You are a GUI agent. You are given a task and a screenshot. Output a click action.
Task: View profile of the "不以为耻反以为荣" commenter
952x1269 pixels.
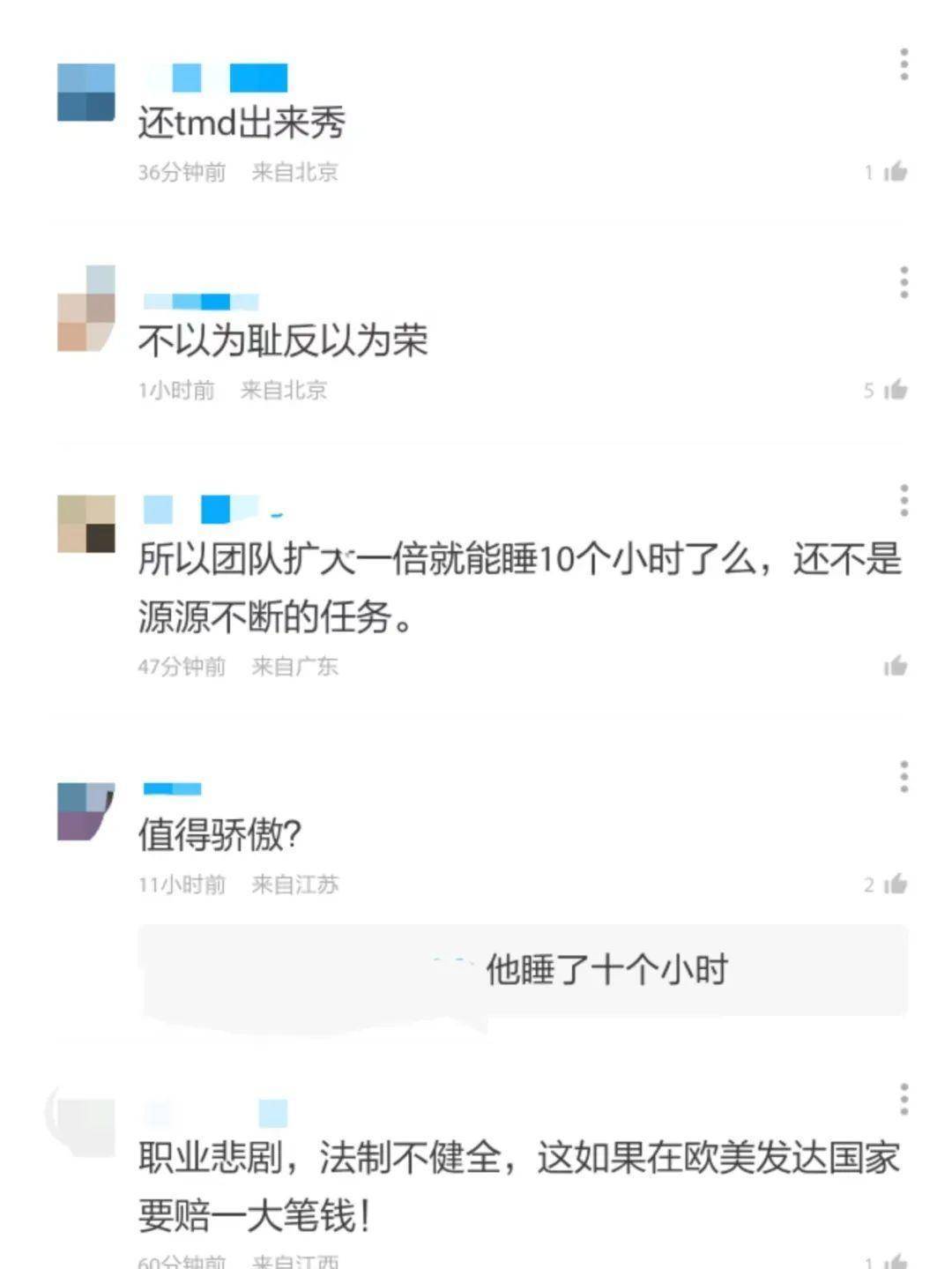click(86, 309)
